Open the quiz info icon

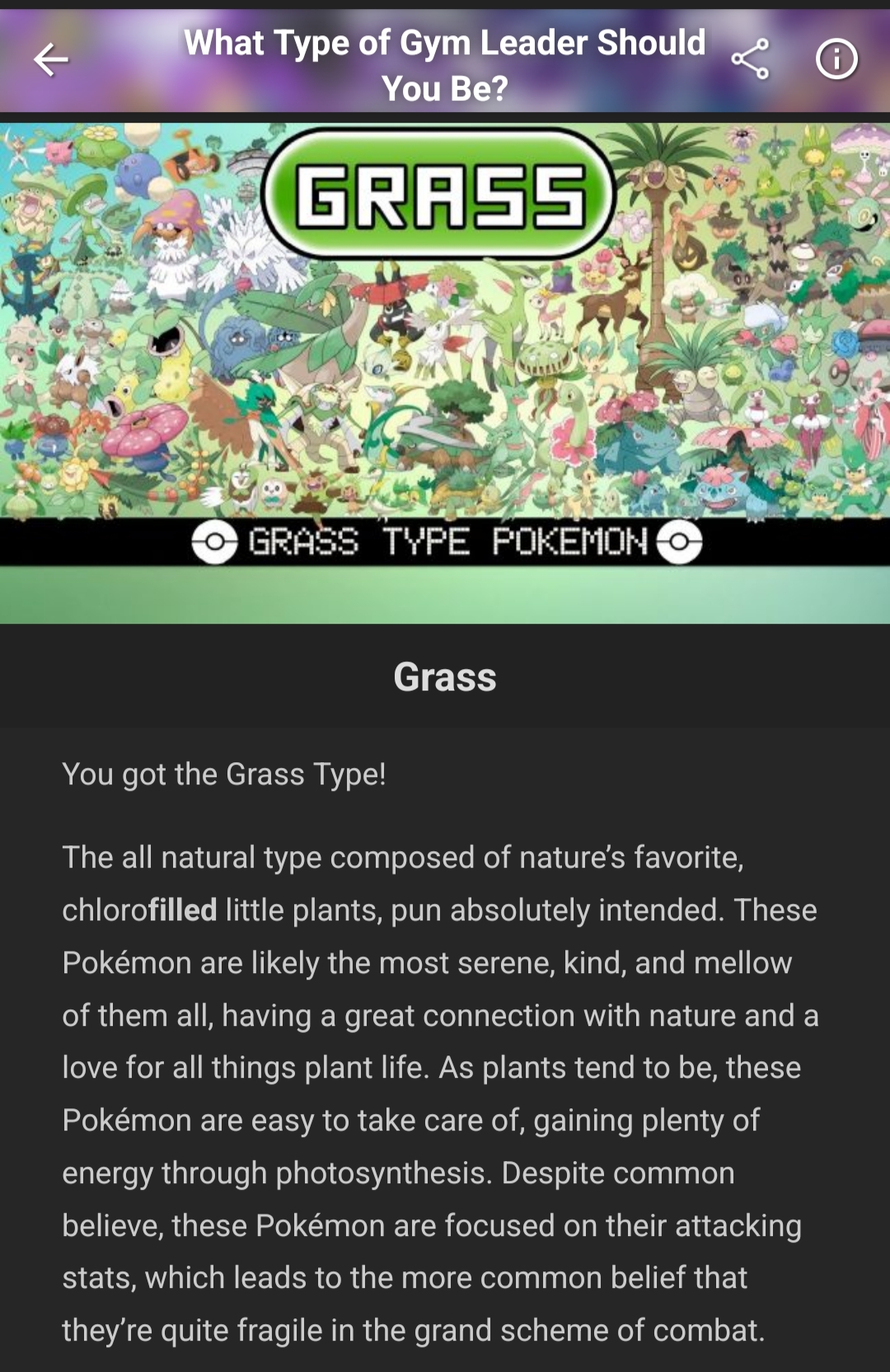point(836,60)
